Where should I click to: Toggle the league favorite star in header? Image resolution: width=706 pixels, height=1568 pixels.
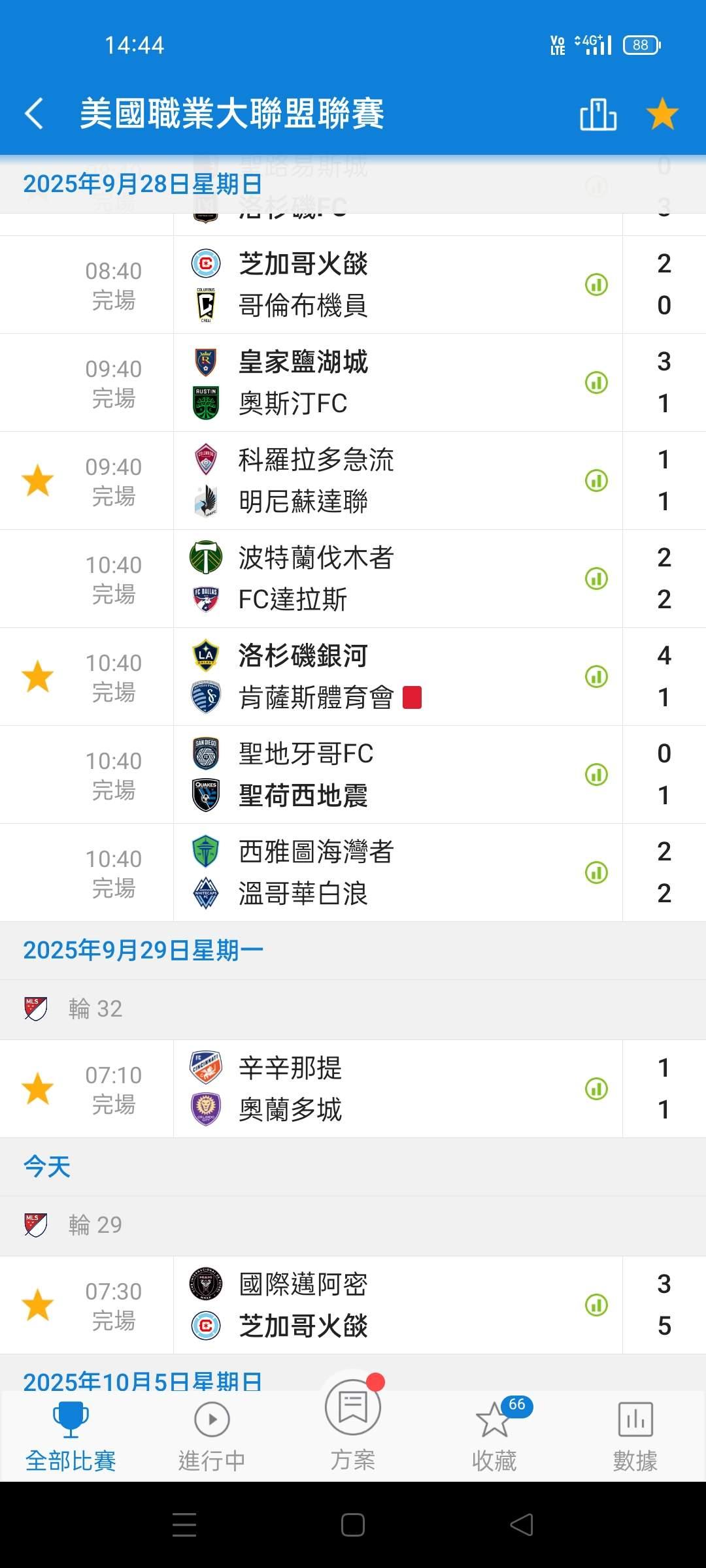coord(662,114)
